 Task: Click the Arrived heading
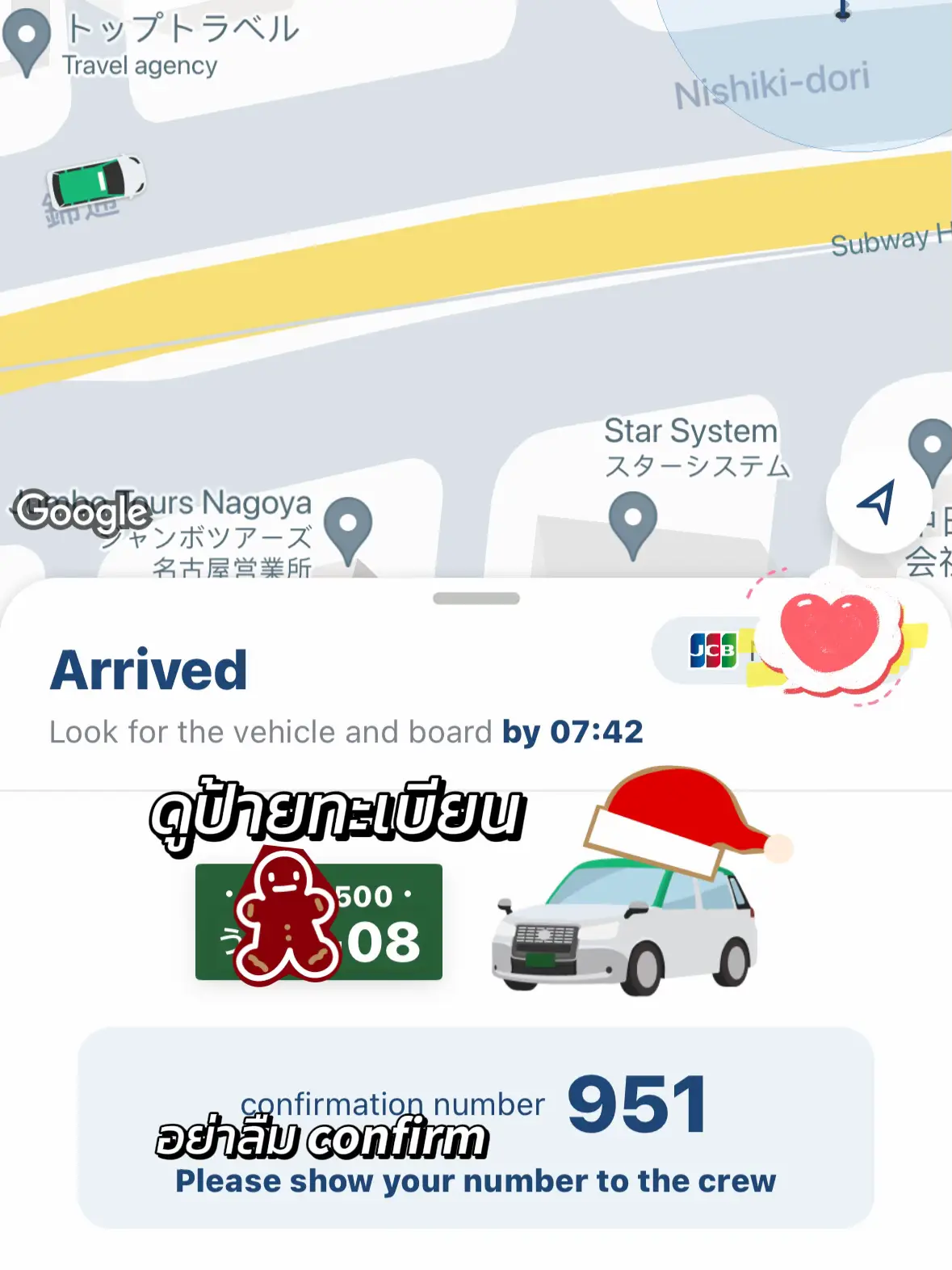tap(149, 669)
